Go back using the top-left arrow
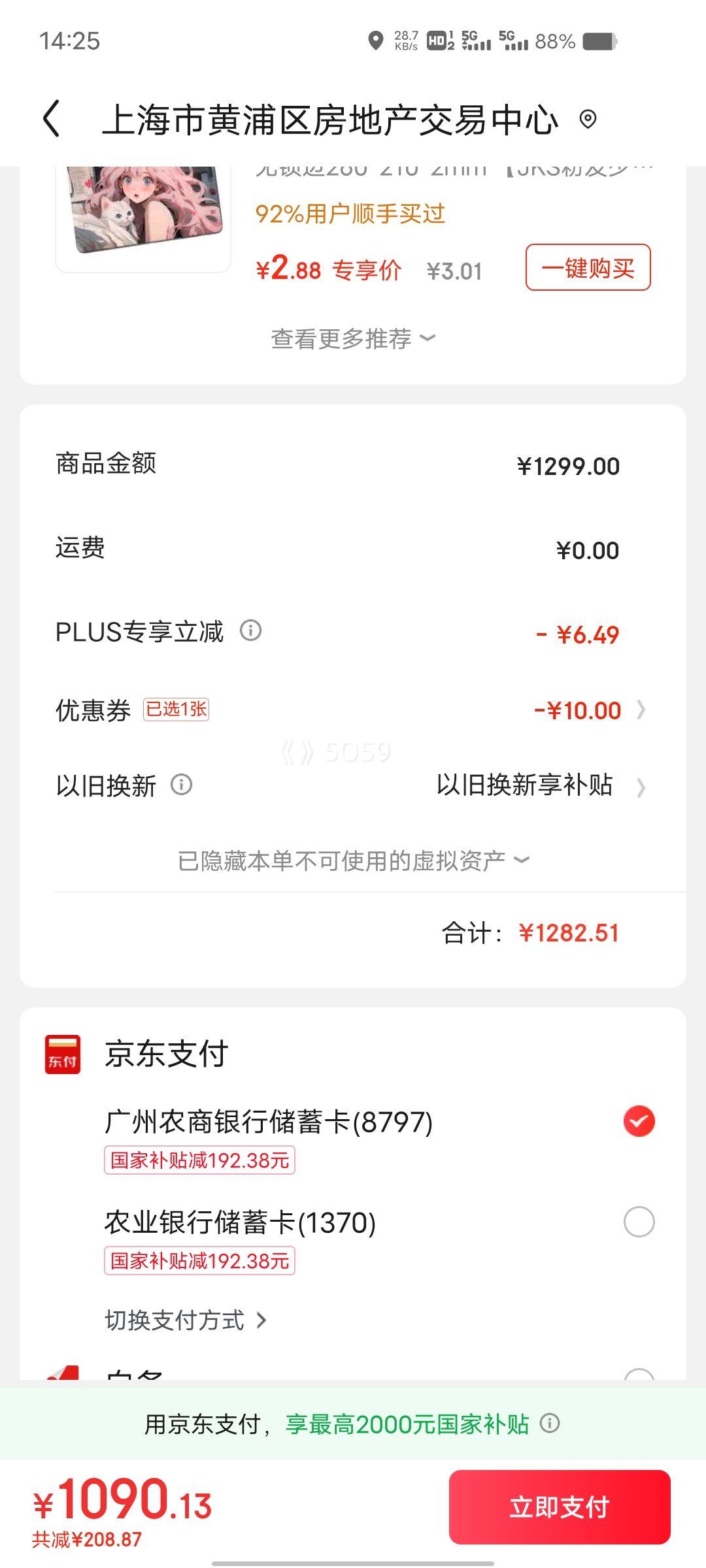Image resolution: width=706 pixels, height=1568 pixels. click(x=51, y=119)
